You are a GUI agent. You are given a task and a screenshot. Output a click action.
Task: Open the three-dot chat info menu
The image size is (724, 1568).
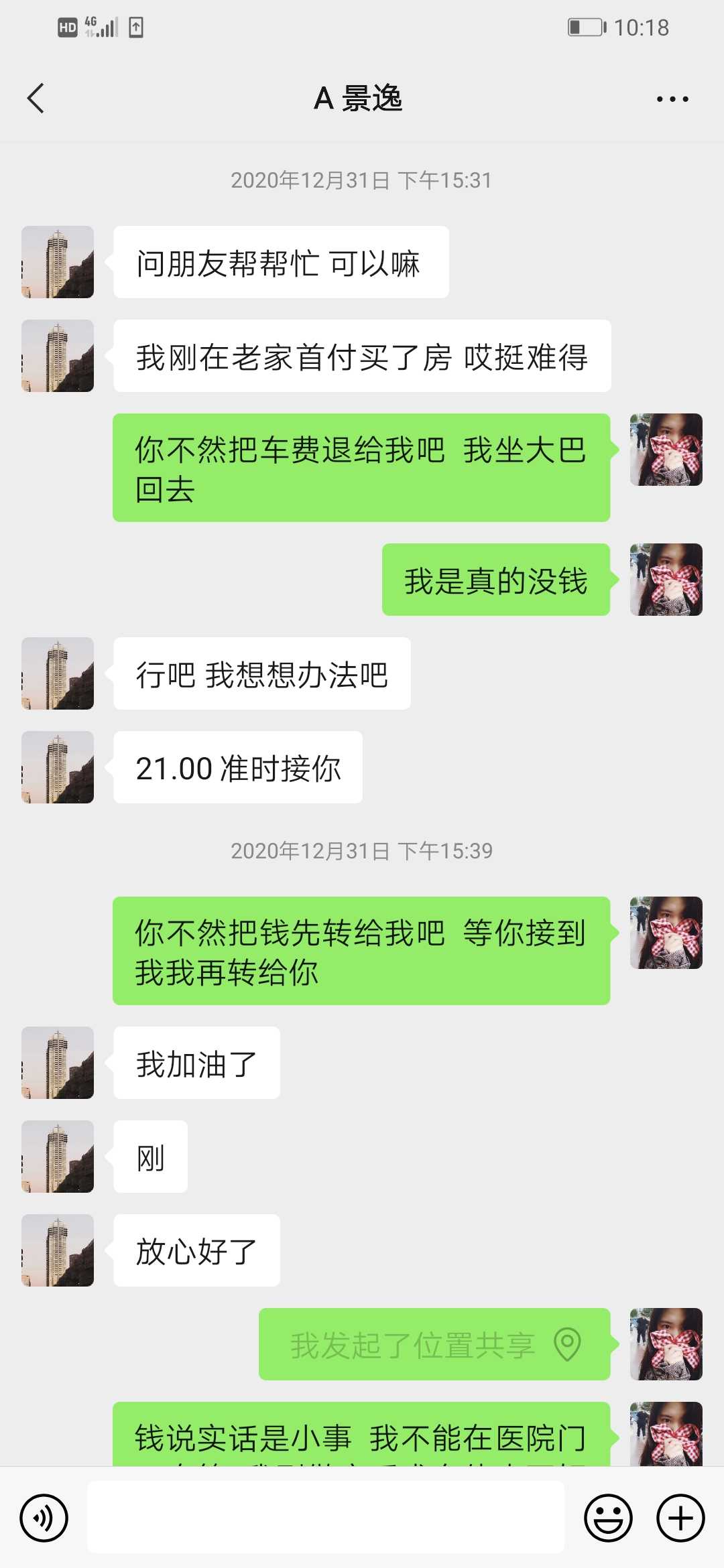coord(672,99)
